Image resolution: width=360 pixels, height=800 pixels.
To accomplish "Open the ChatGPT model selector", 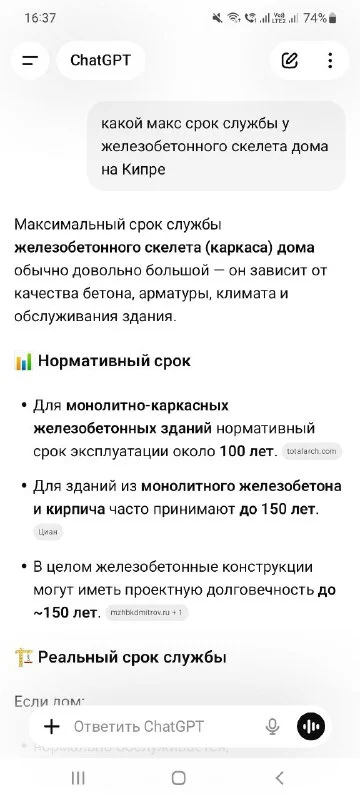I will [x=100, y=61].
